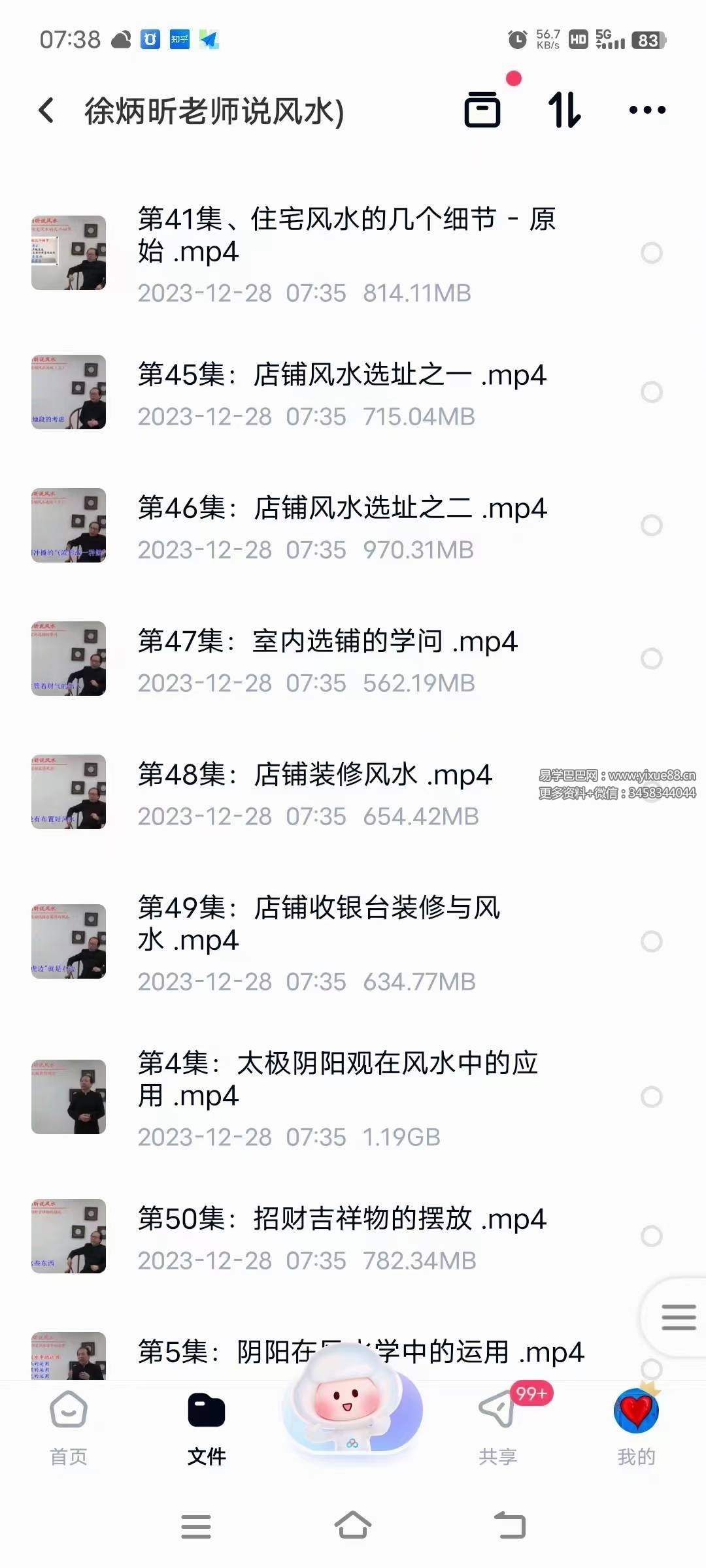The width and height of the screenshot is (706, 1568).
Task: Select the checkbox for 第47集 室内选铺的学问
Action: pos(651,659)
